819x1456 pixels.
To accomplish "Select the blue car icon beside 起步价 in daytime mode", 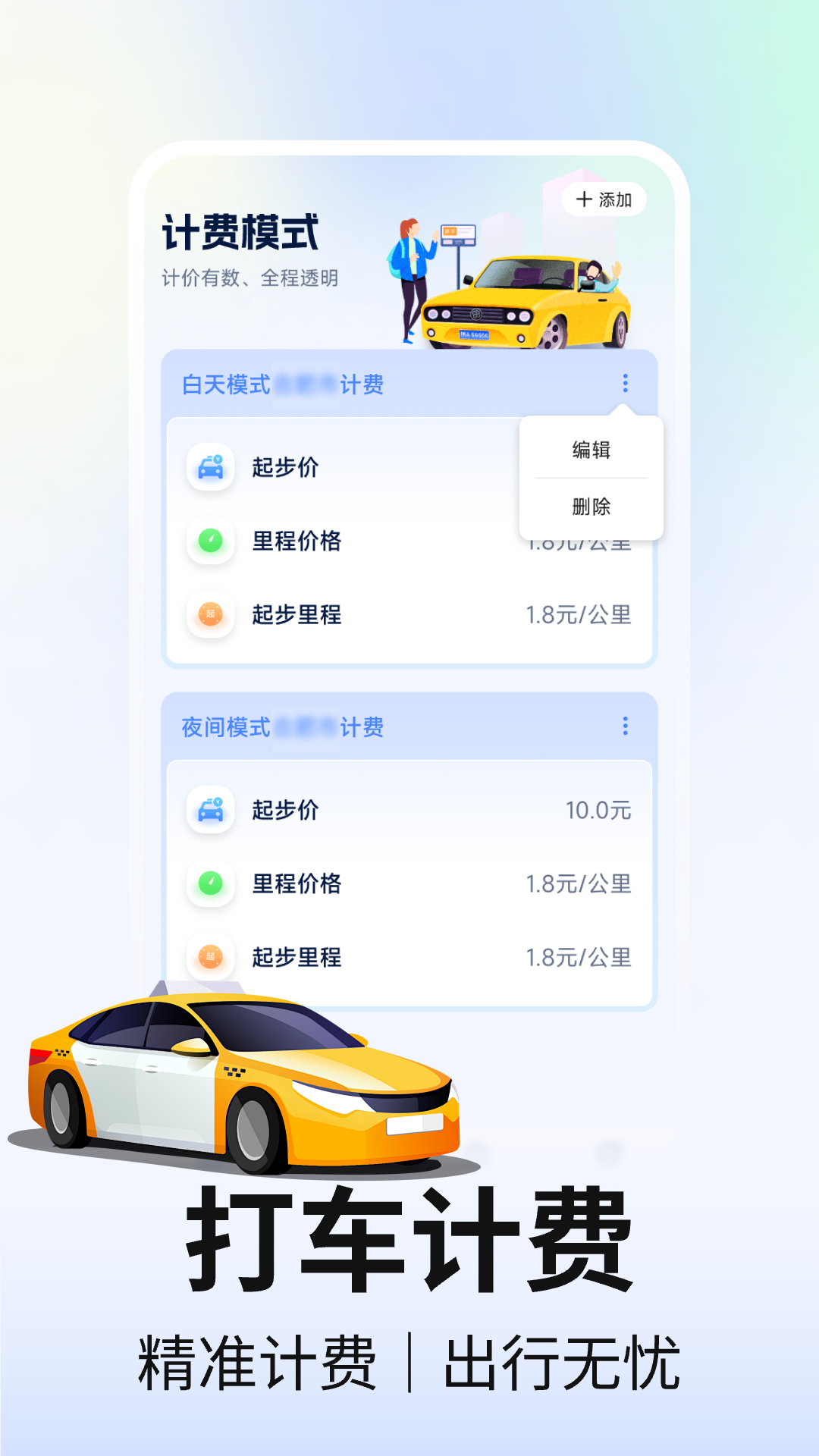I will coord(211,468).
